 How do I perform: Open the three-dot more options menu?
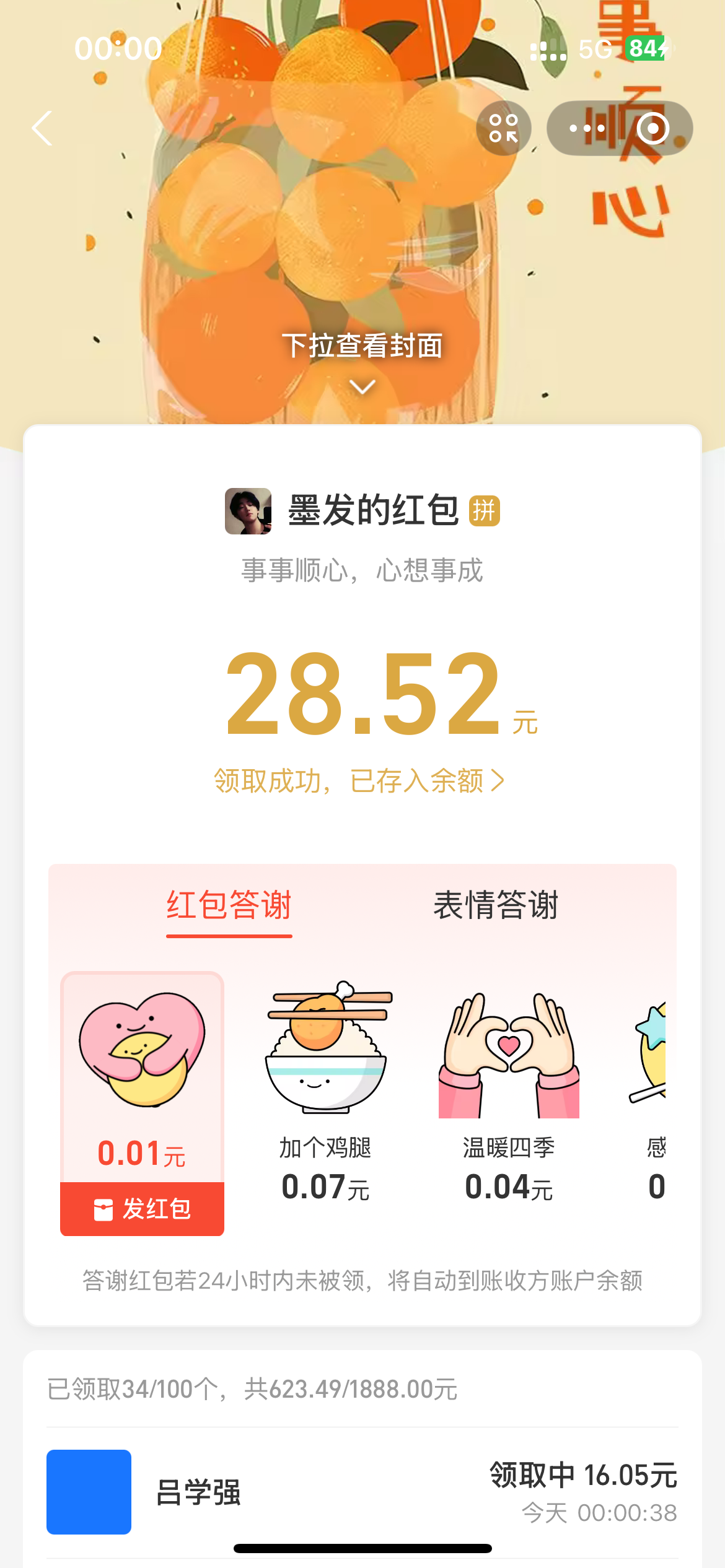point(586,128)
